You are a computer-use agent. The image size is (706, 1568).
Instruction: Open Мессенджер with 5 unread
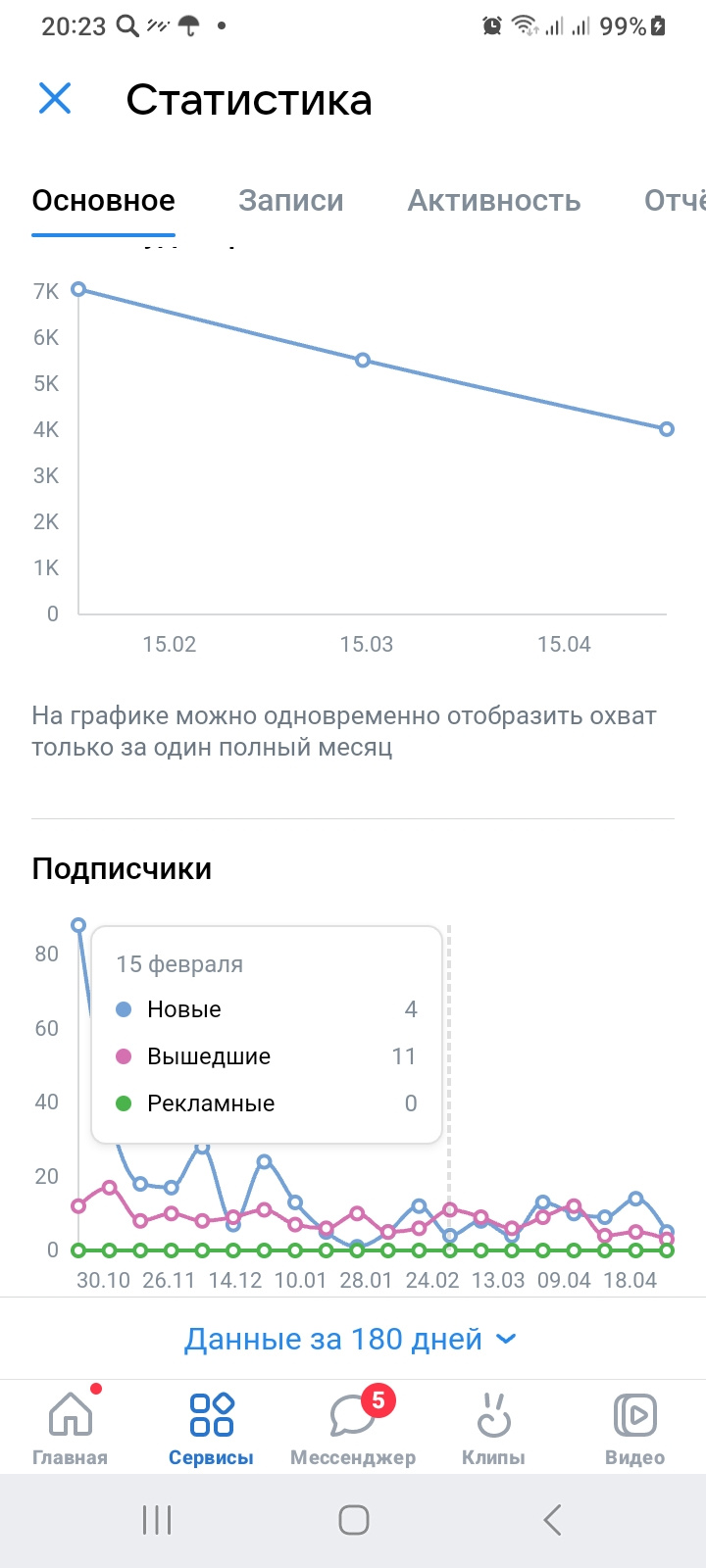pos(353,1429)
